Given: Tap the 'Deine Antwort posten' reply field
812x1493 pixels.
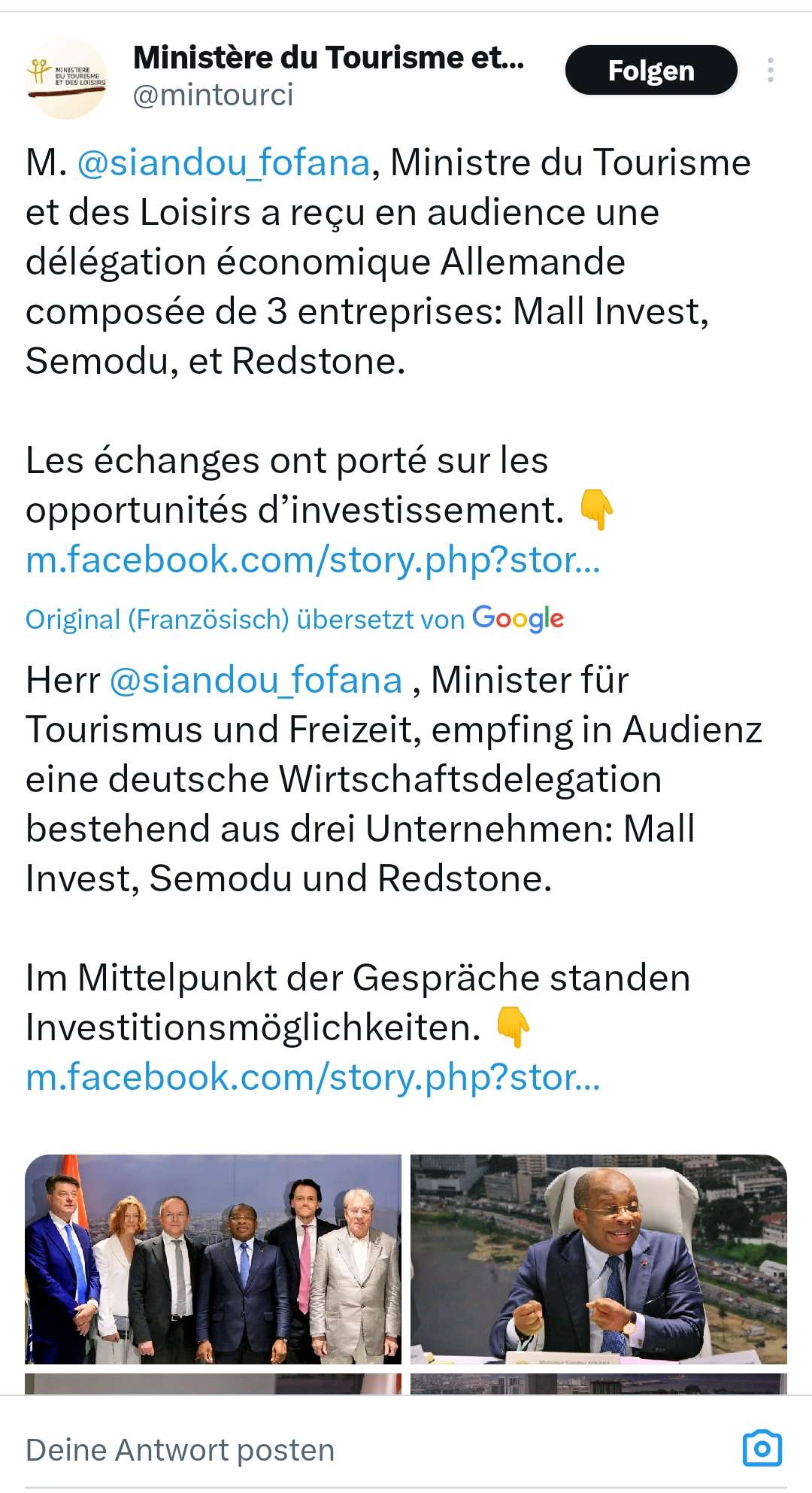Looking at the screenshot, I should 180,1449.
